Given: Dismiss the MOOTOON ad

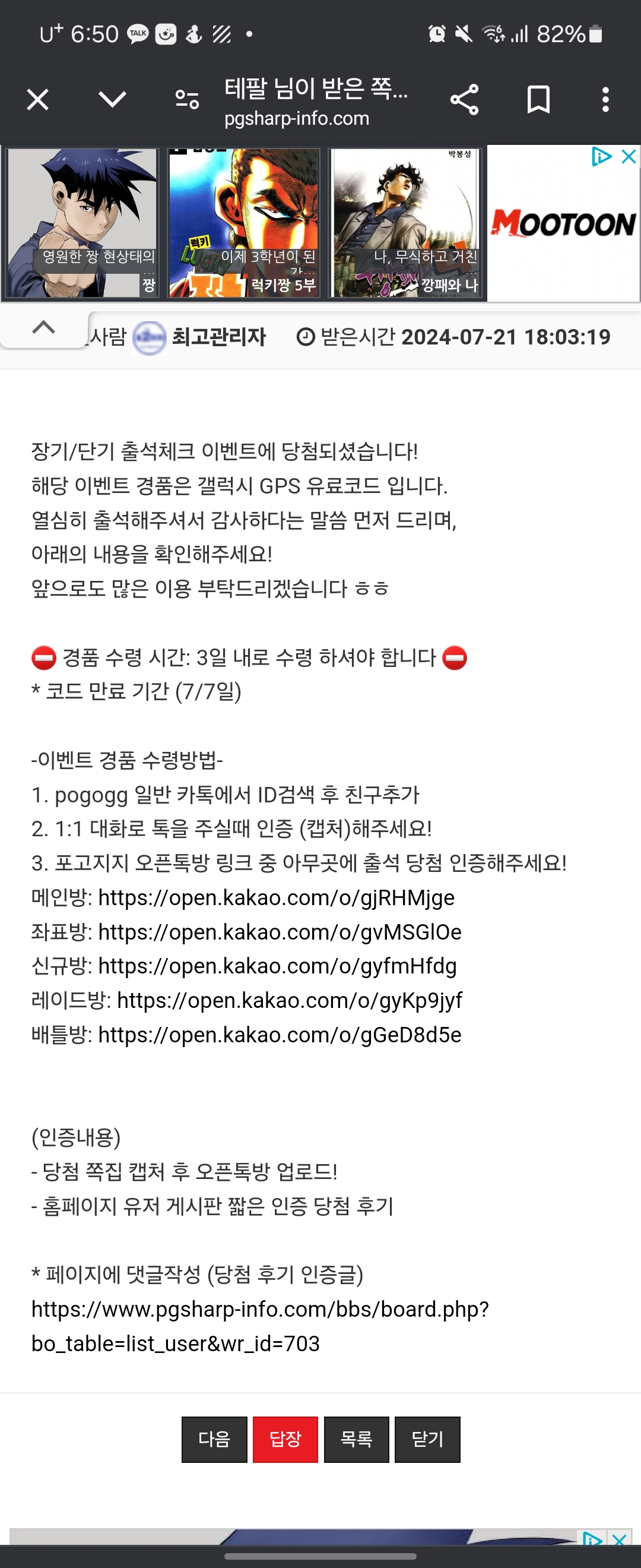Looking at the screenshot, I should coord(629,157).
